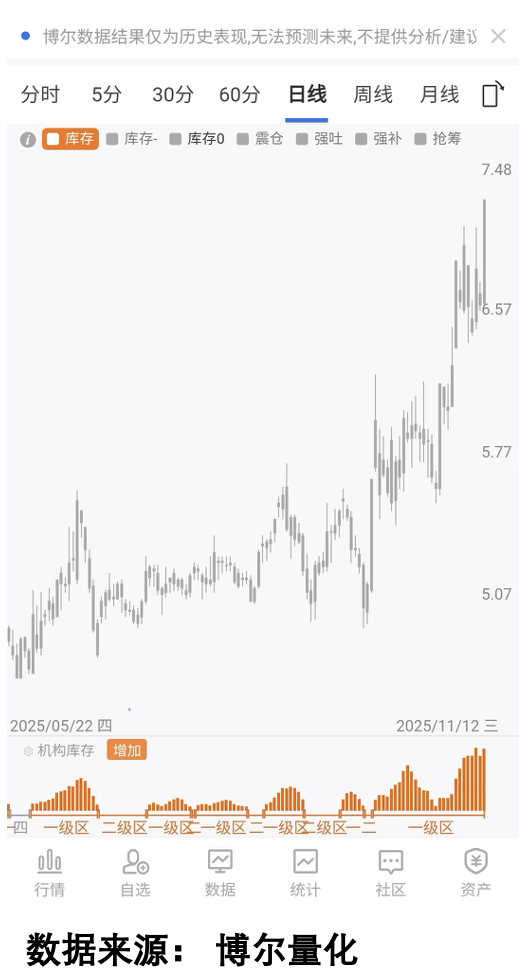
Task: Select the 30分 timeframe
Action: (x=172, y=95)
